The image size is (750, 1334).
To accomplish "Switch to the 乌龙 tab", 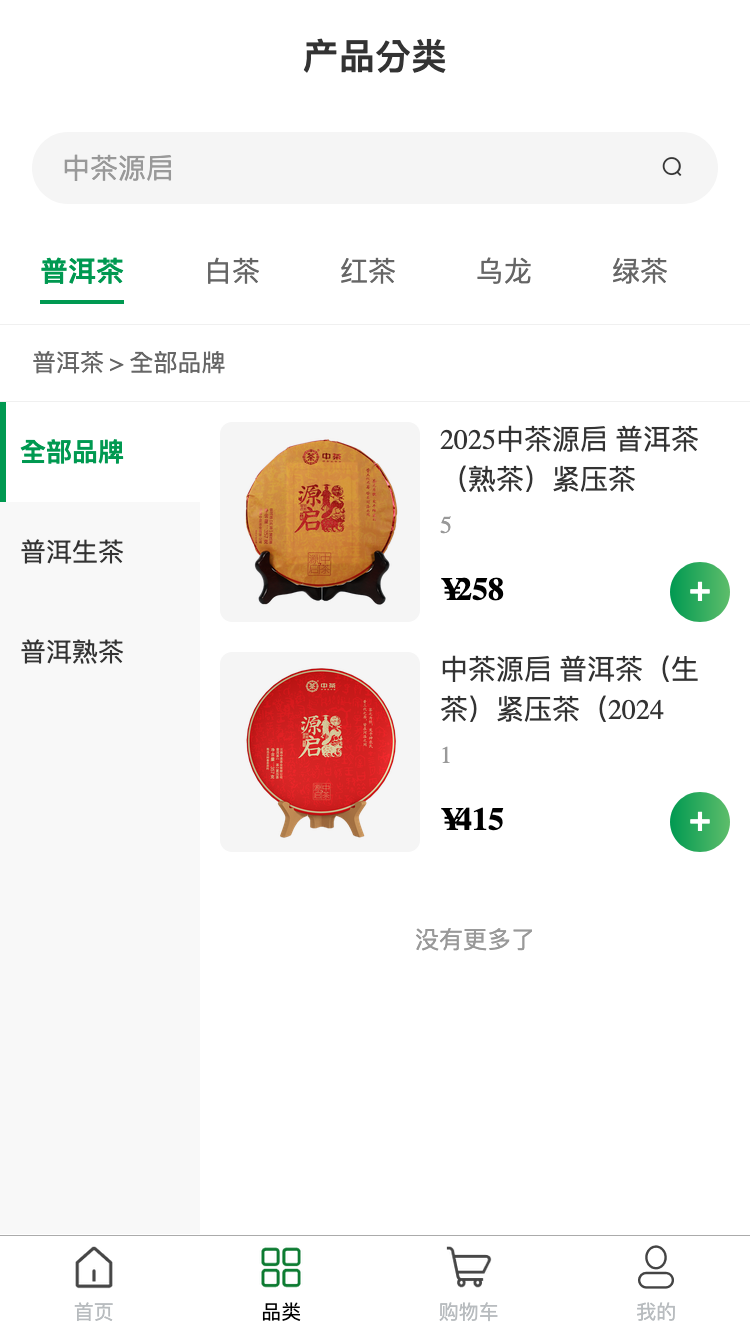I will coord(503,272).
